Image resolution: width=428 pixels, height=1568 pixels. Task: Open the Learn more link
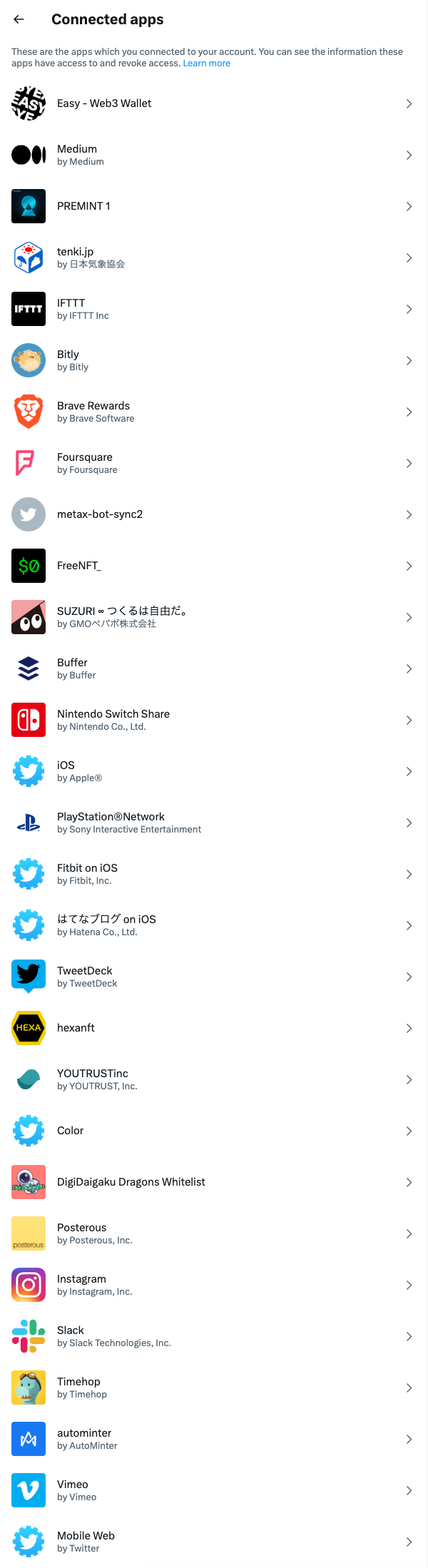(206, 63)
